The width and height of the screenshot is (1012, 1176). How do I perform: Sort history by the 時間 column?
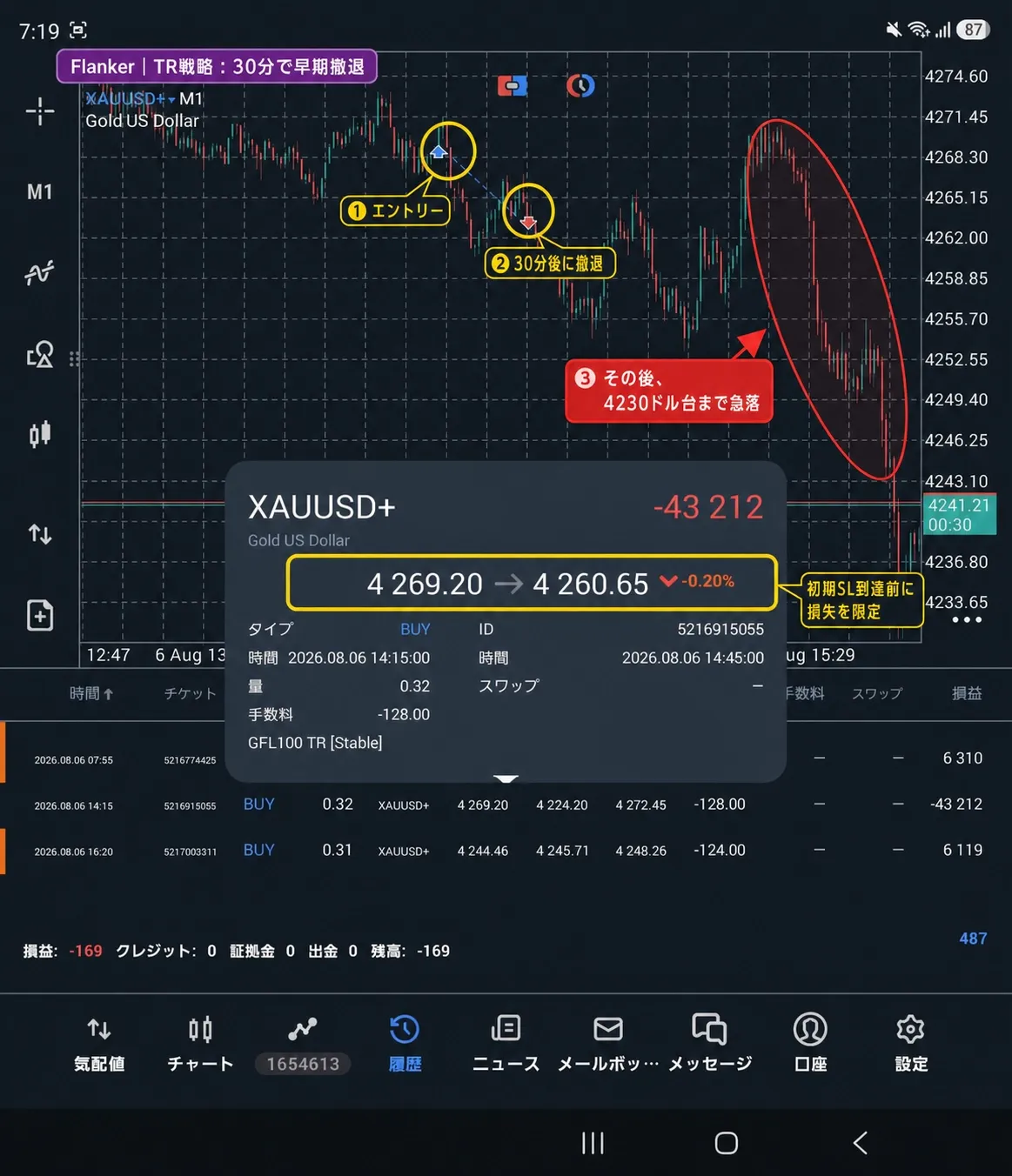[91, 693]
